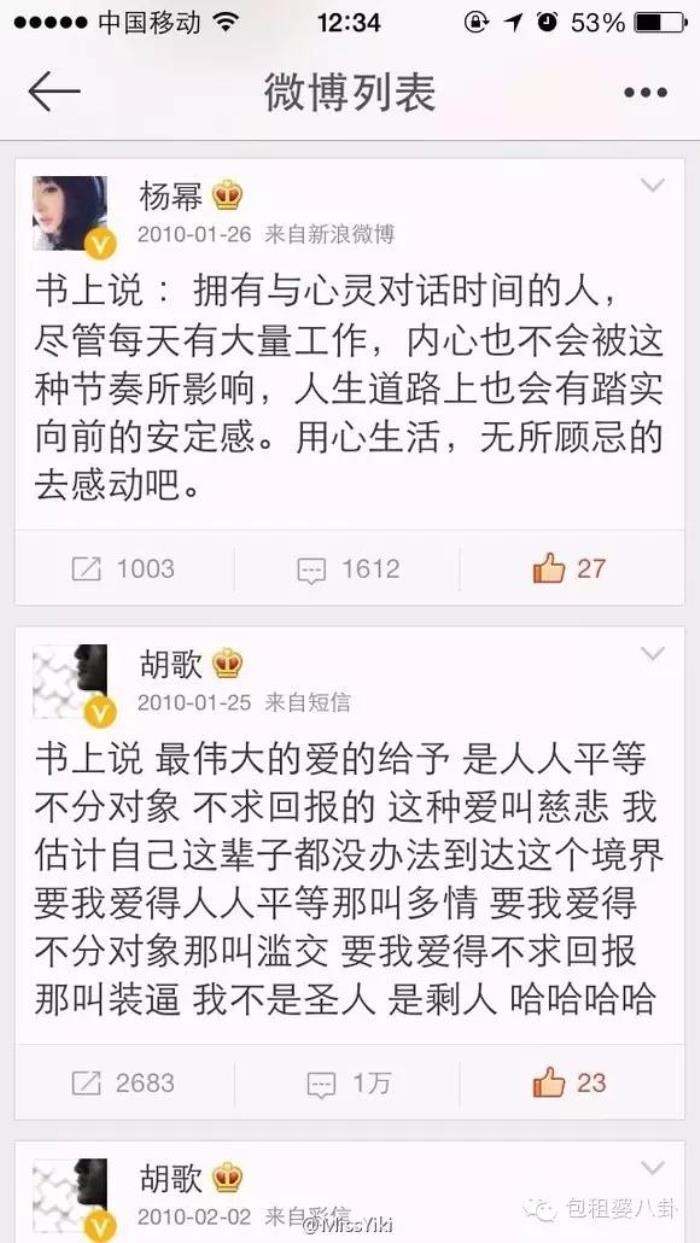Repost 胡歌's post with 2683 reposts
700x1243 pixels.
(x=124, y=1083)
